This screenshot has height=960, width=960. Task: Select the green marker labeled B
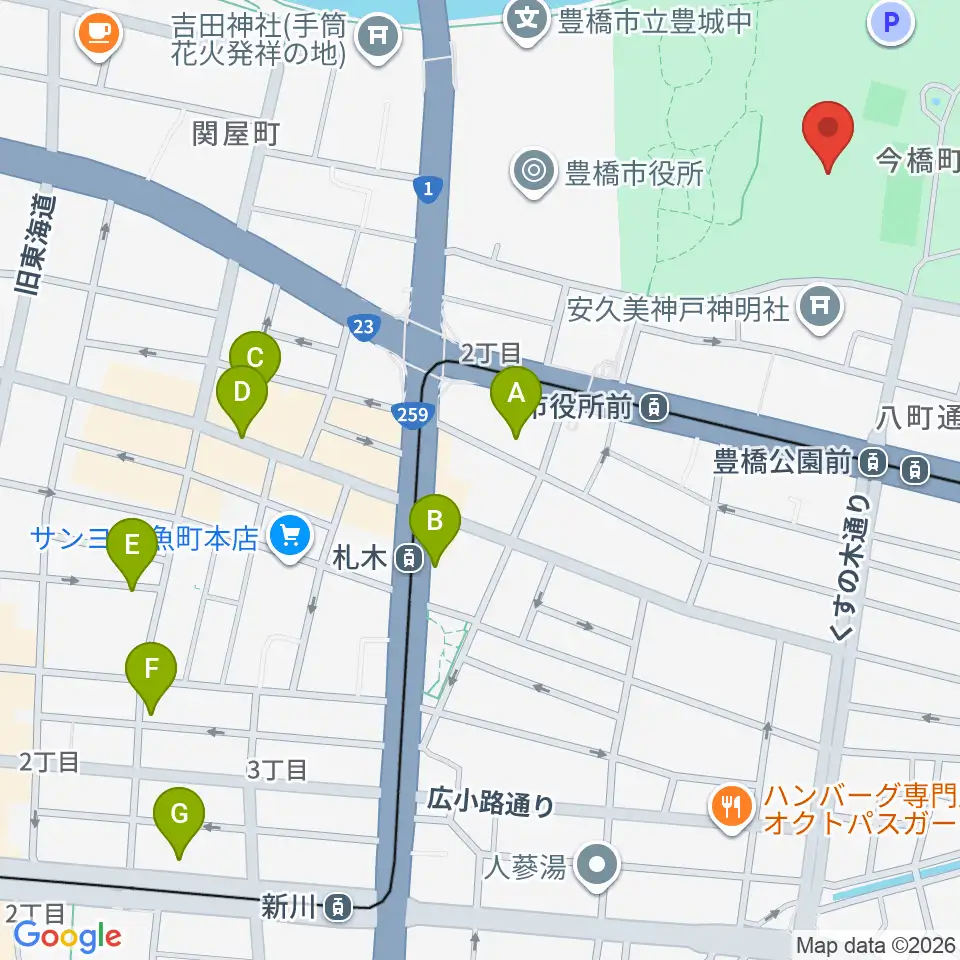click(435, 522)
